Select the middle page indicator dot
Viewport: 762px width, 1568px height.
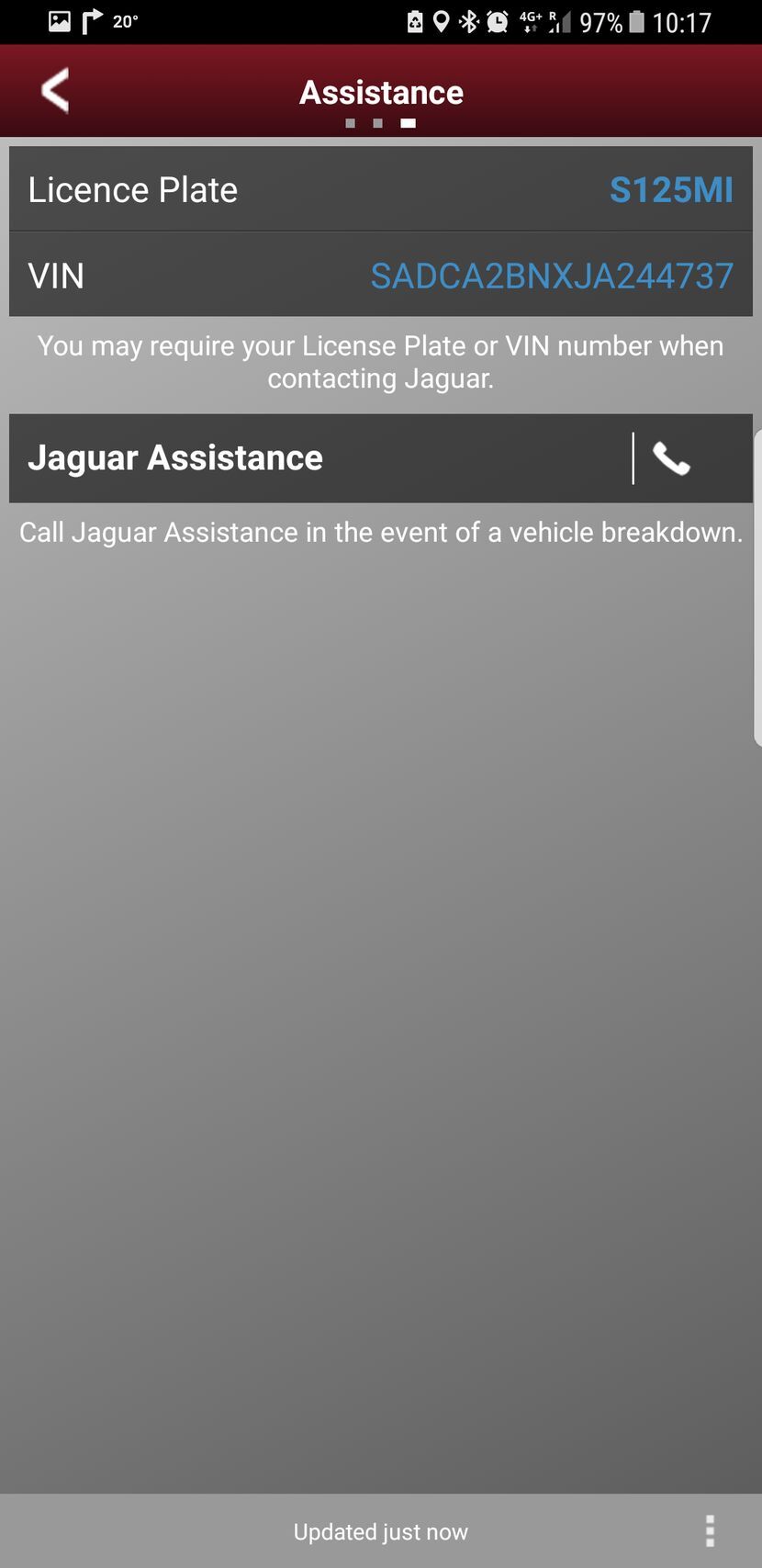[377, 121]
